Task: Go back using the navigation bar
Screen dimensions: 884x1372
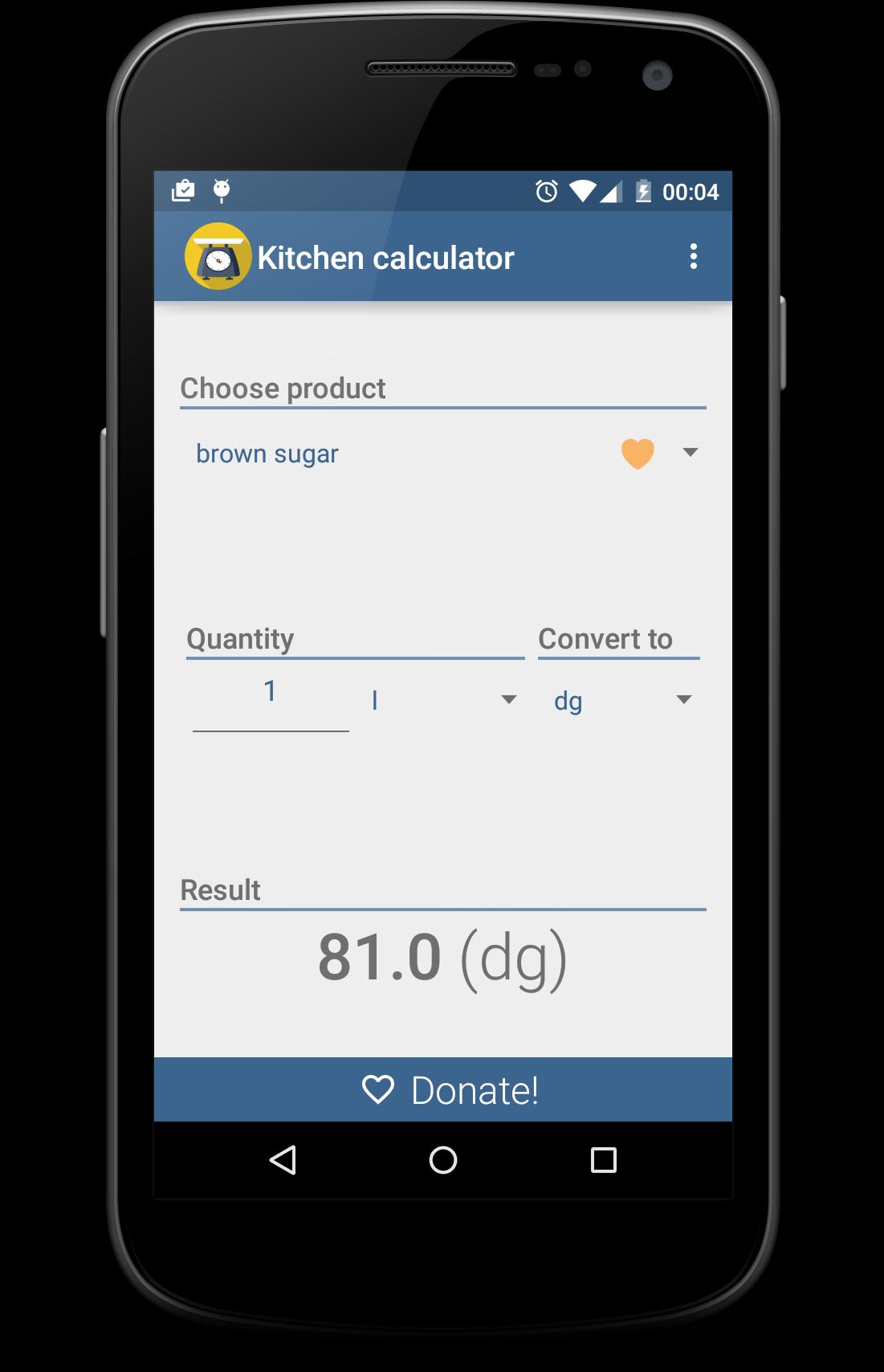Action: pyautogui.click(x=283, y=1160)
